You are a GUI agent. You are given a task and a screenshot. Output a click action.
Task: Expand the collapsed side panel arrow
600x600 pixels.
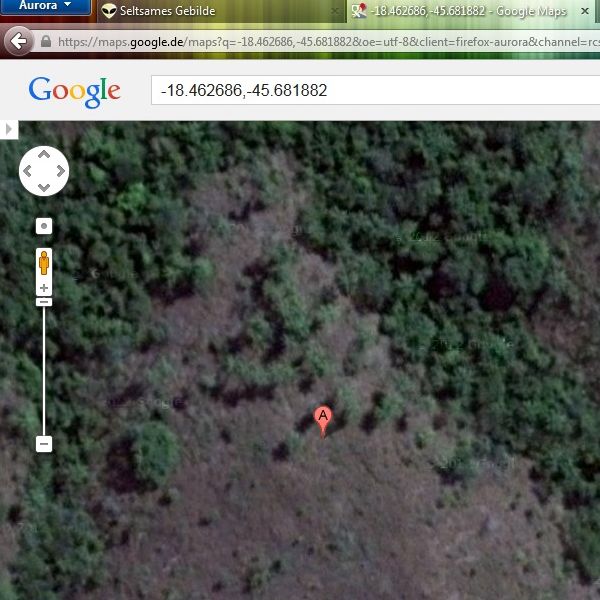pyautogui.click(x=9, y=129)
